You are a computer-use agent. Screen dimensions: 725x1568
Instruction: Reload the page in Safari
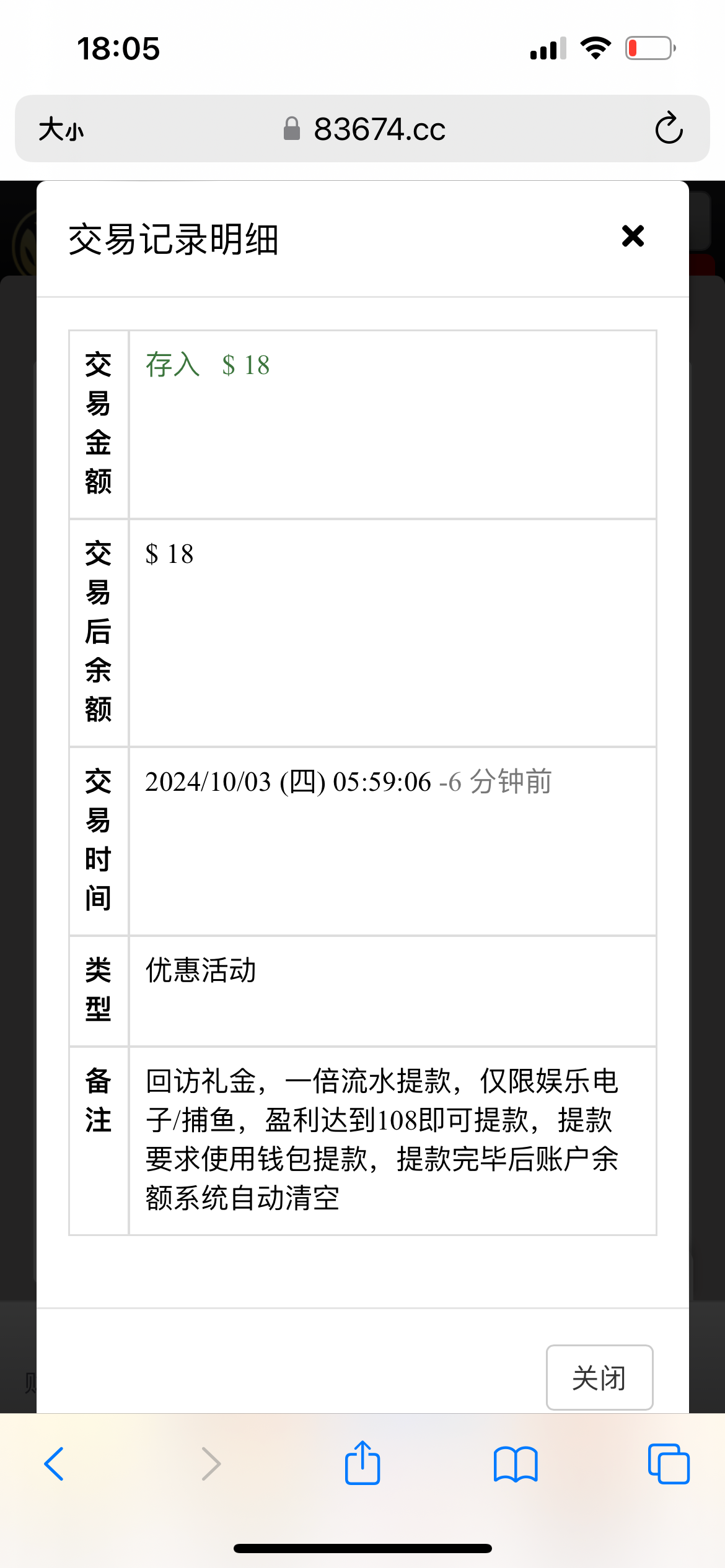coord(669,129)
